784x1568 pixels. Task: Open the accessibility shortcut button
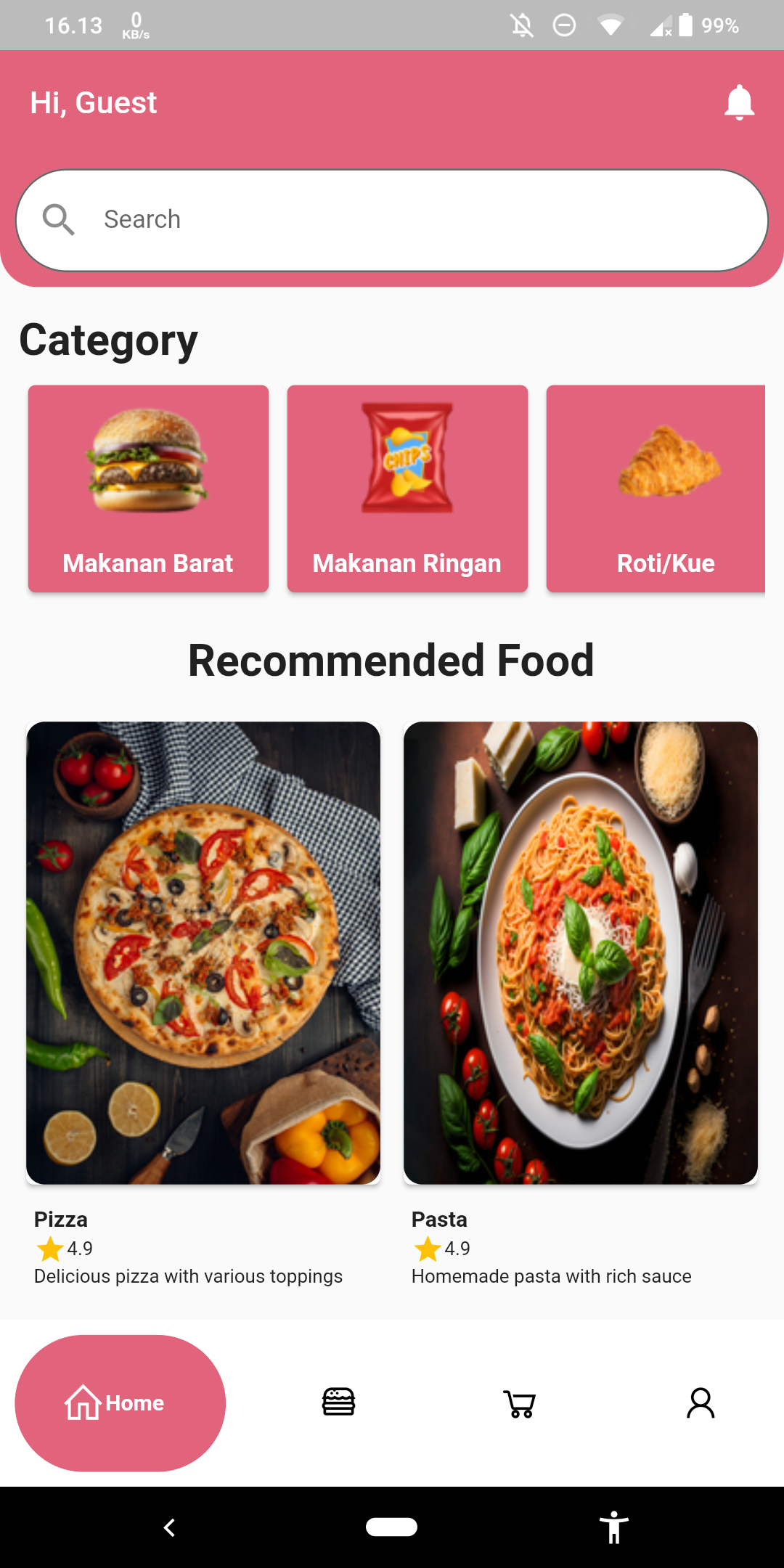tap(614, 1527)
